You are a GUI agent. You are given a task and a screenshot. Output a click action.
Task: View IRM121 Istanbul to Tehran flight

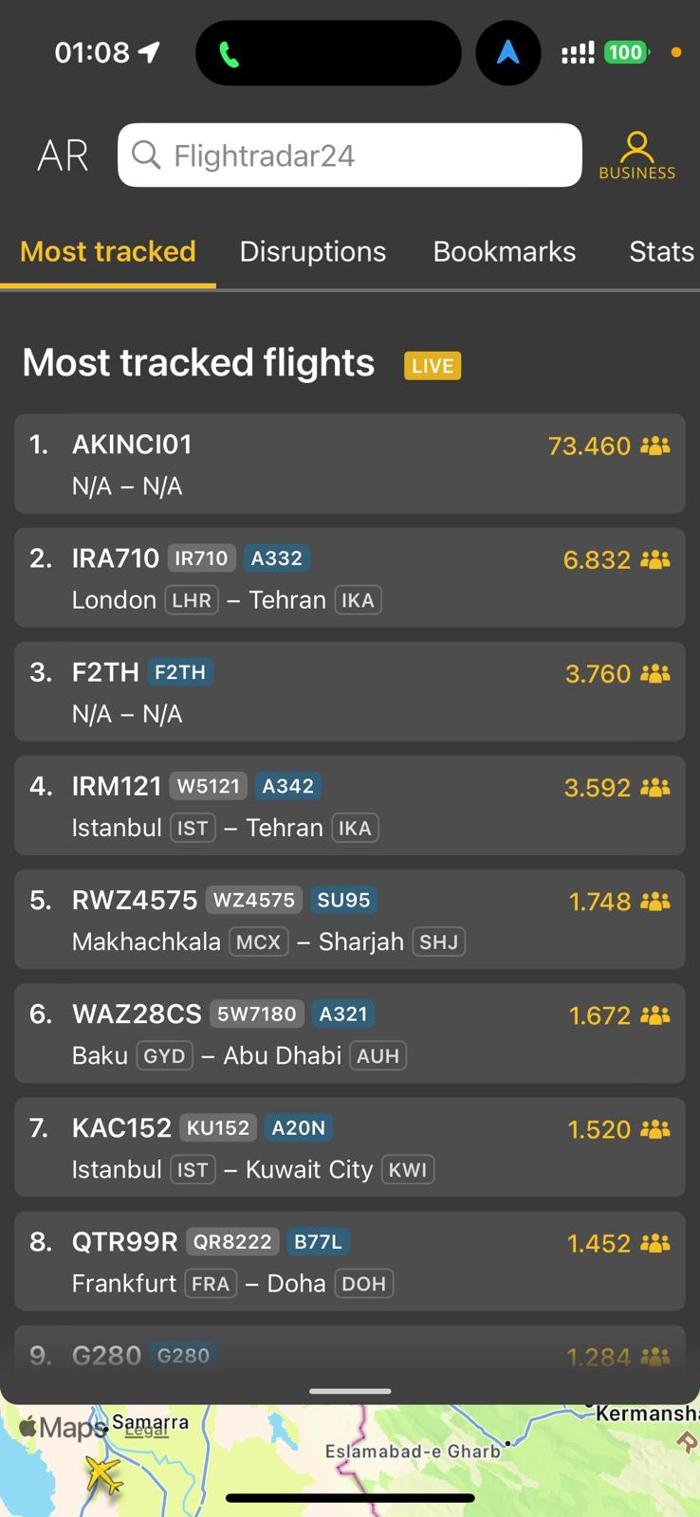[349, 806]
